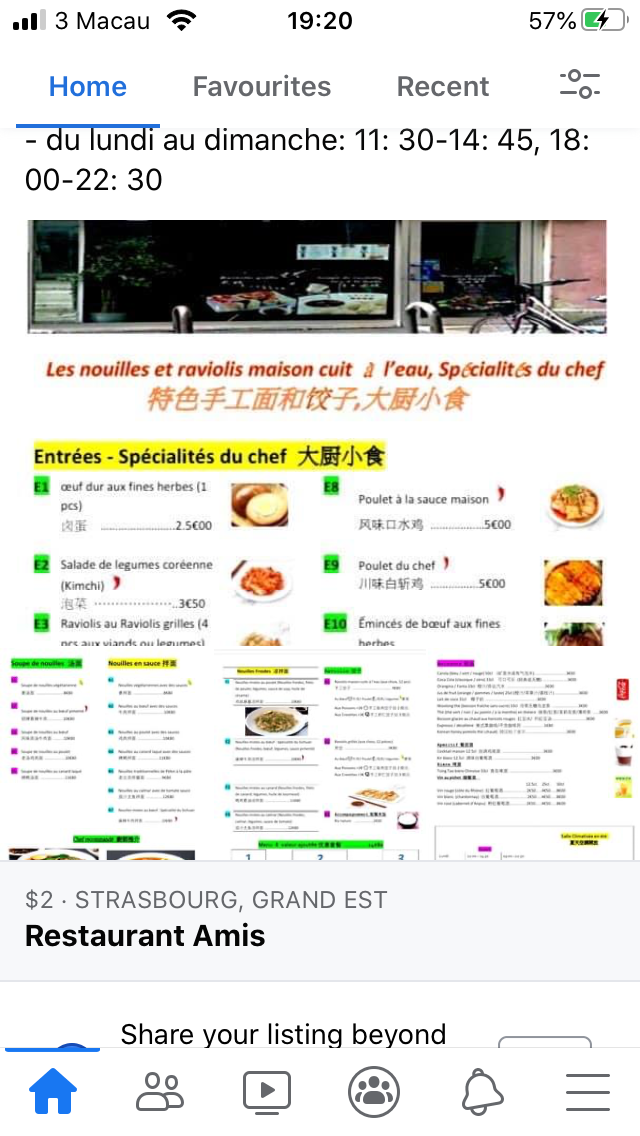
Task: Open the groups tab
Action: (x=374, y=1091)
